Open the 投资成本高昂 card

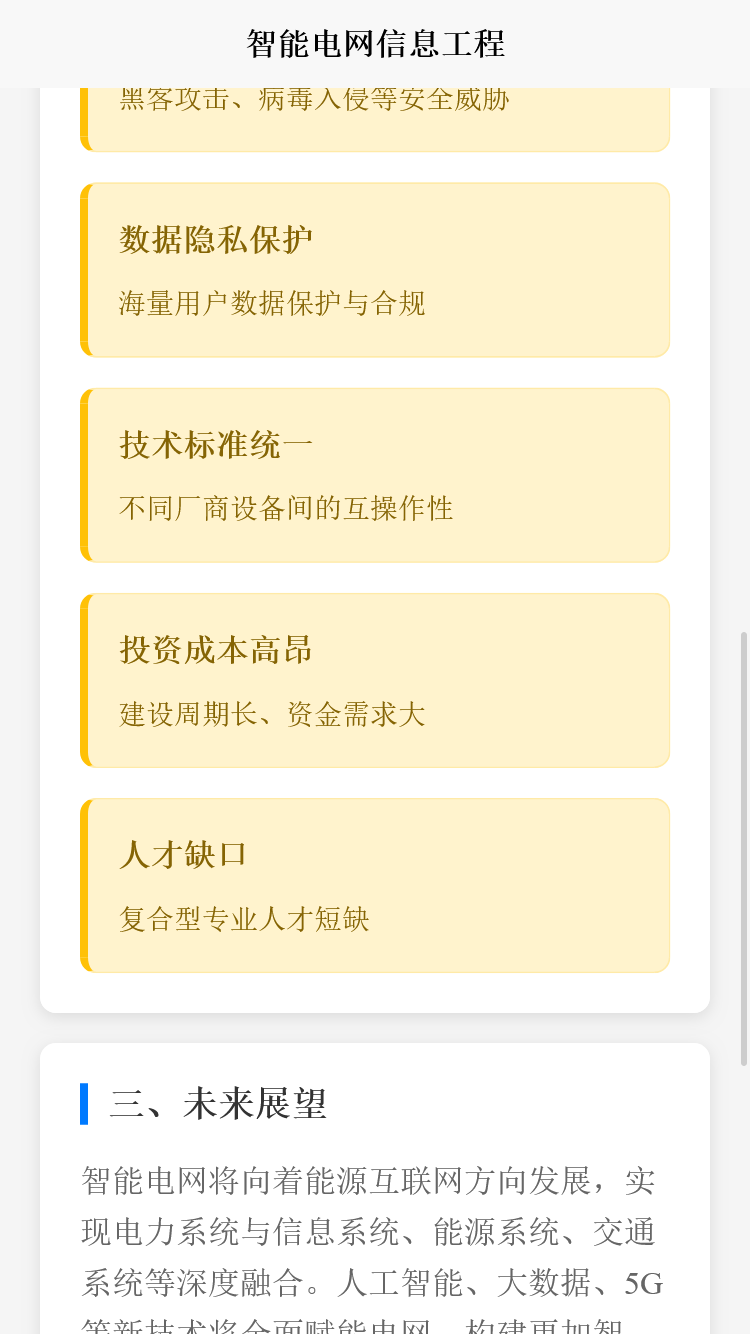point(375,680)
